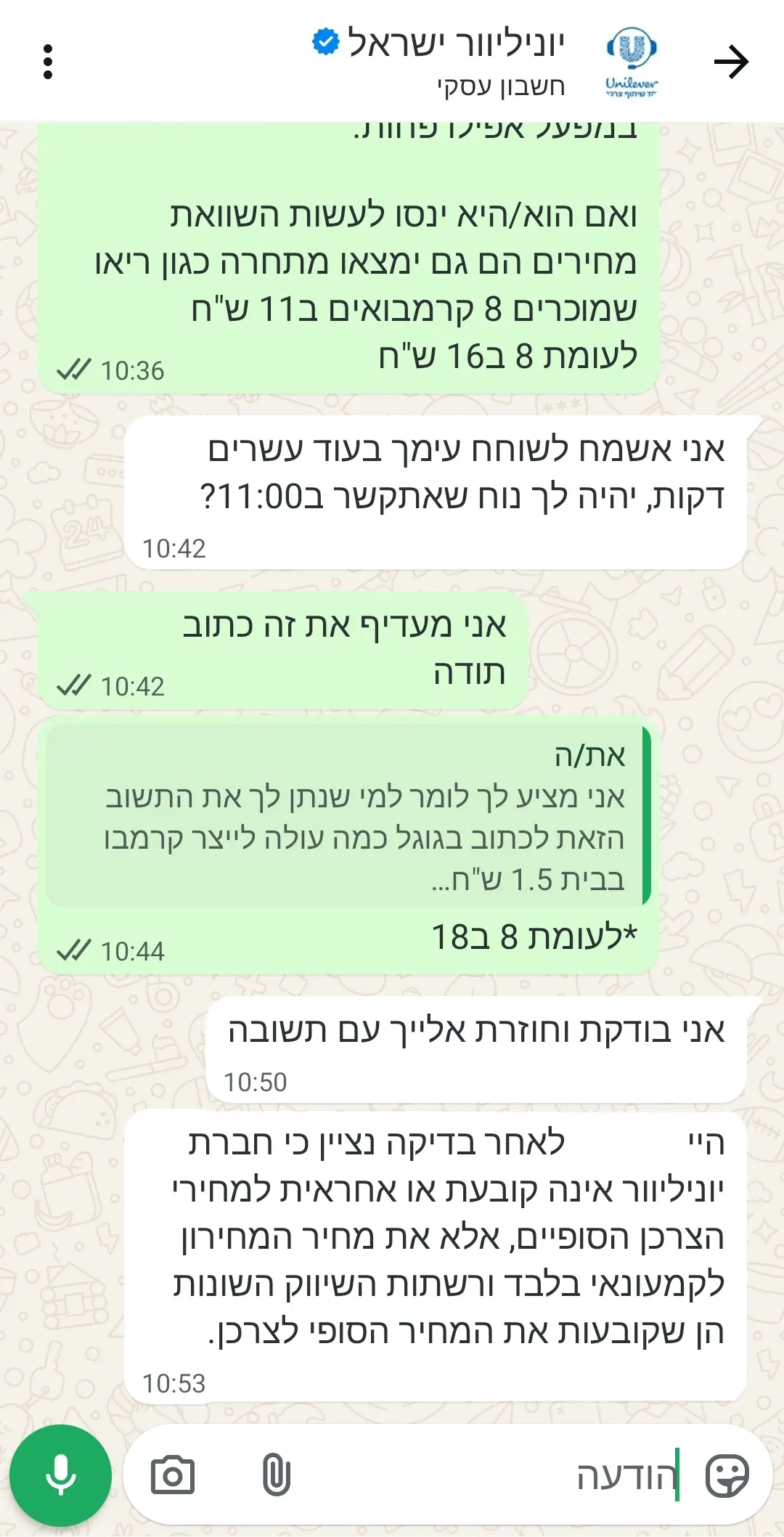The image size is (784, 1537).
Task: Attach a file with the paperclip icon
Action: tap(277, 1475)
